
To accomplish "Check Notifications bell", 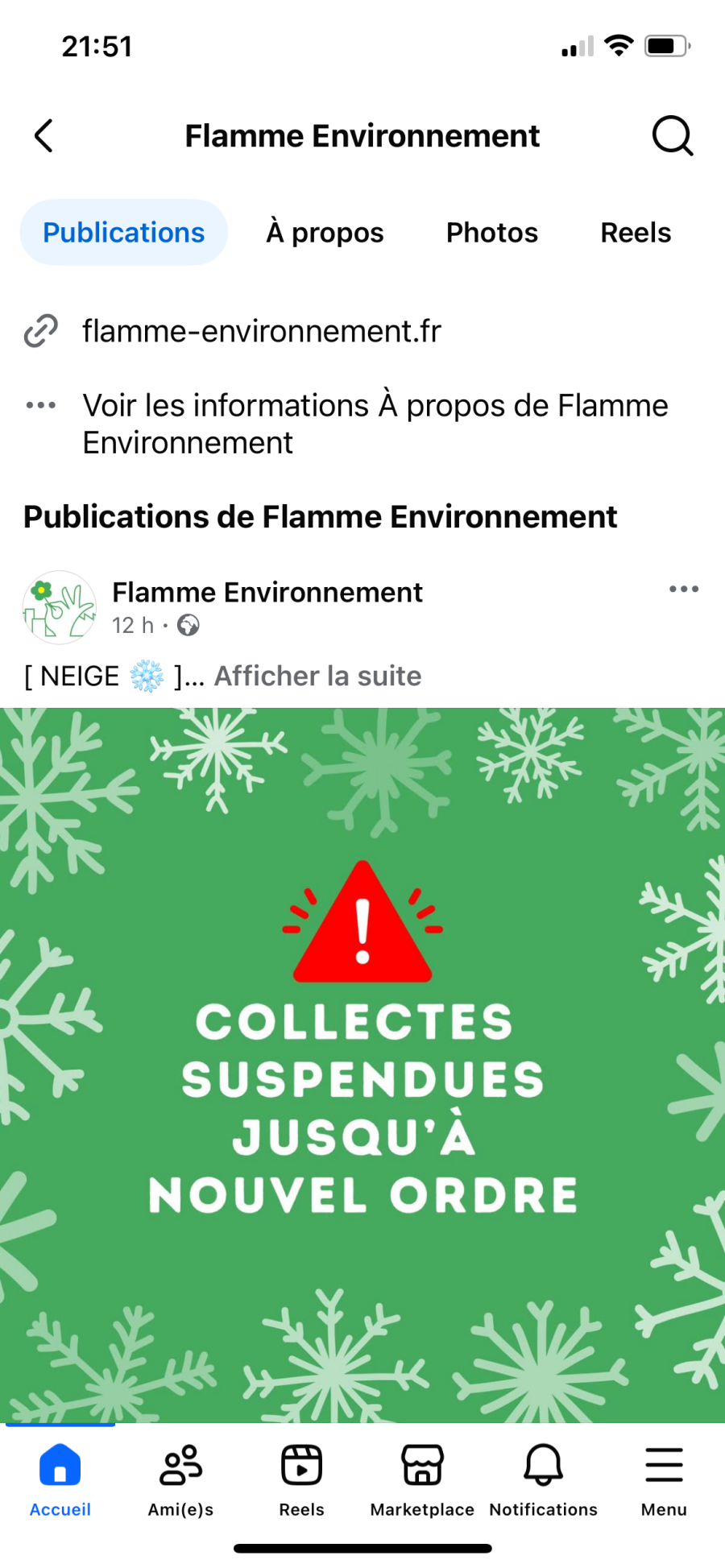I will tap(544, 1480).
